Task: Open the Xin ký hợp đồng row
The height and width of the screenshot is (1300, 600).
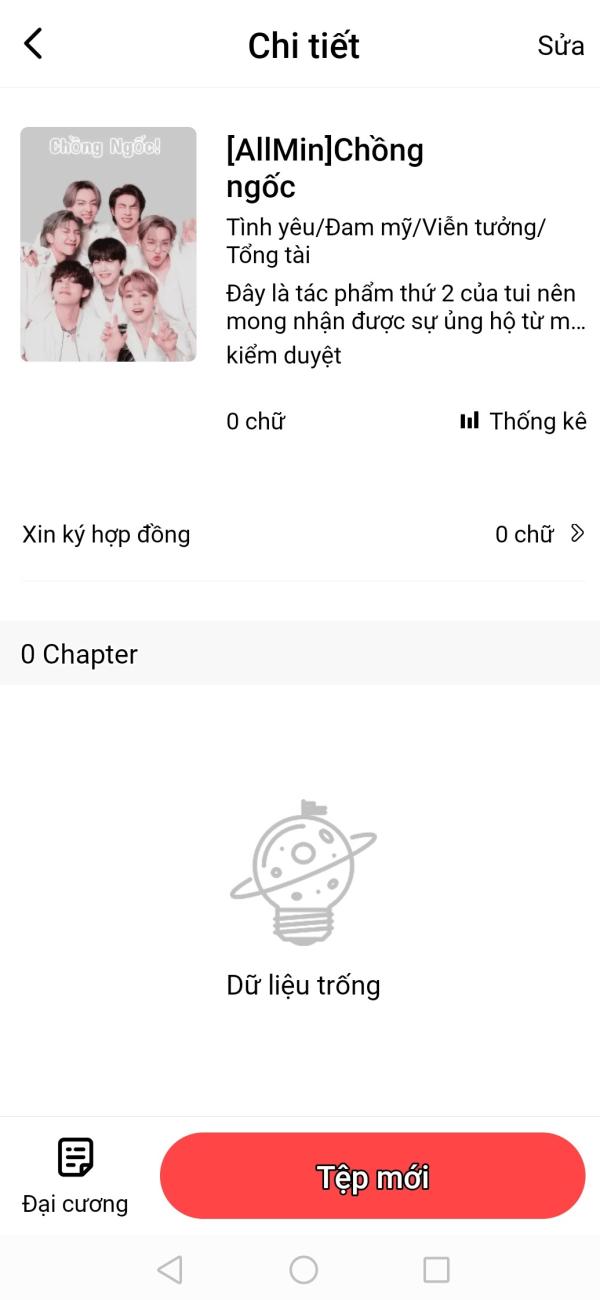Action: coord(300,534)
